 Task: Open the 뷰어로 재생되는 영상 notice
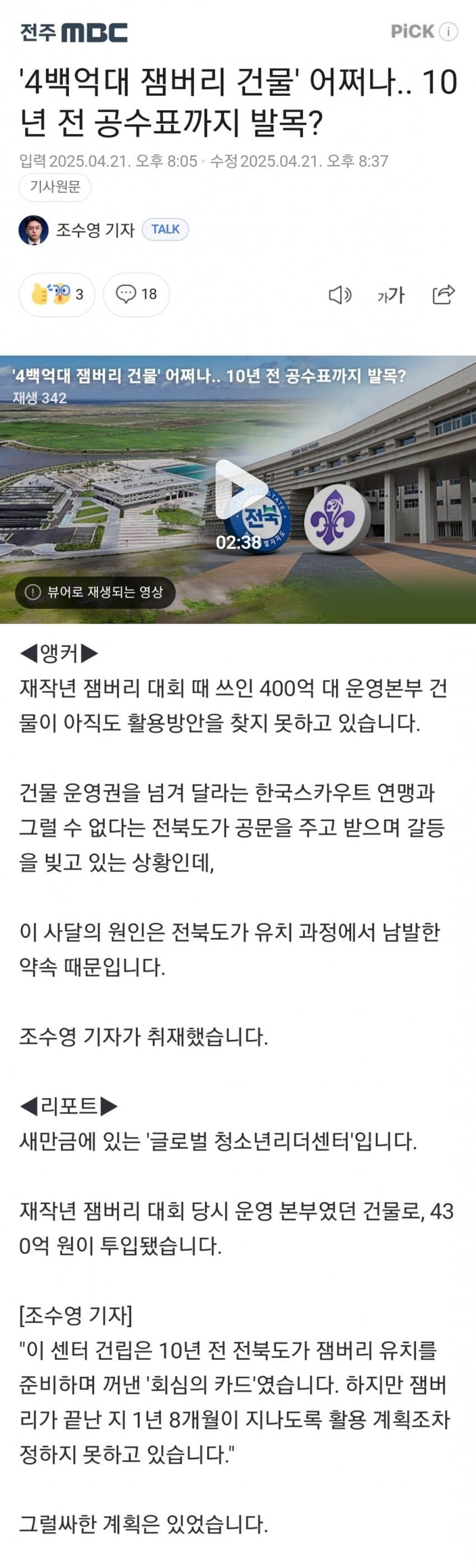[95, 591]
